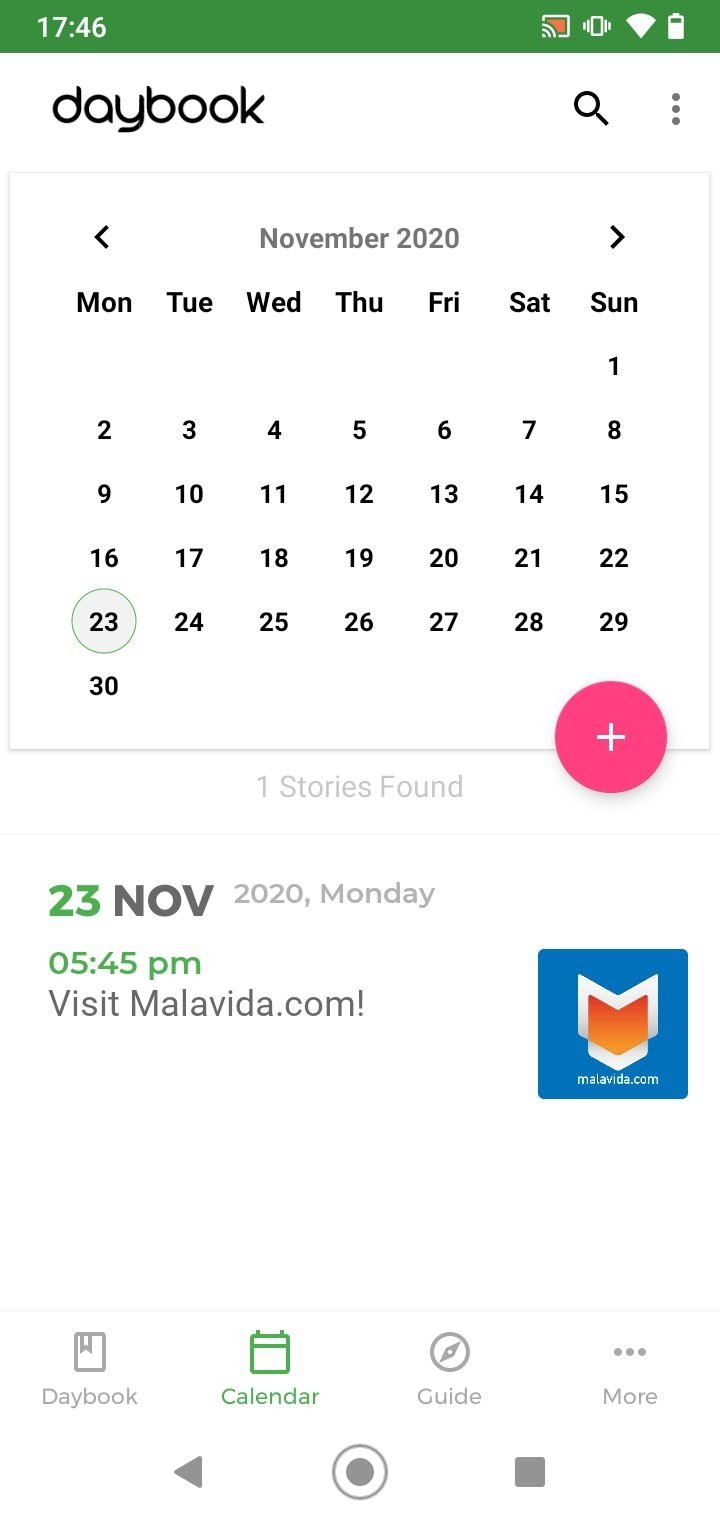The width and height of the screenshot is (720, 1520).
Task: Select November 27 on the calendar
Action: point(444,622)
